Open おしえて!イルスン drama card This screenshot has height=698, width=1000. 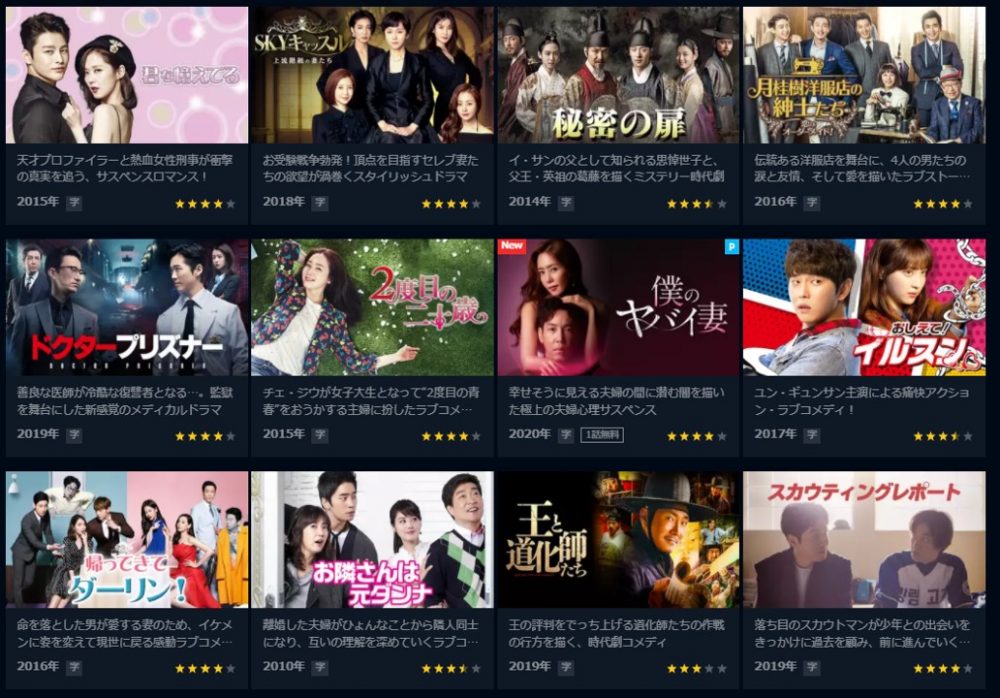click(864, 307)
